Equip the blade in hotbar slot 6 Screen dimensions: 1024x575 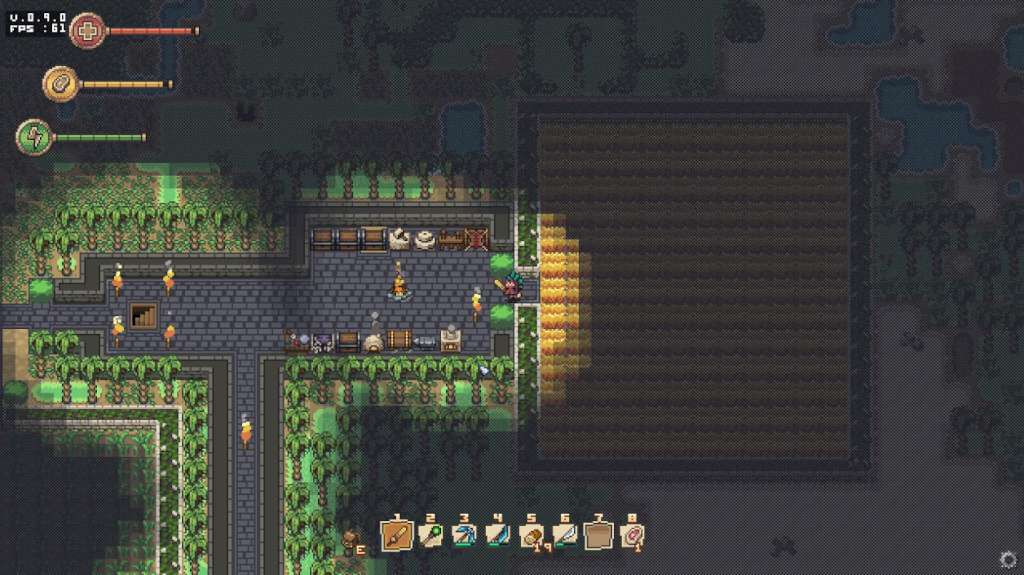(x=565, y=536)
